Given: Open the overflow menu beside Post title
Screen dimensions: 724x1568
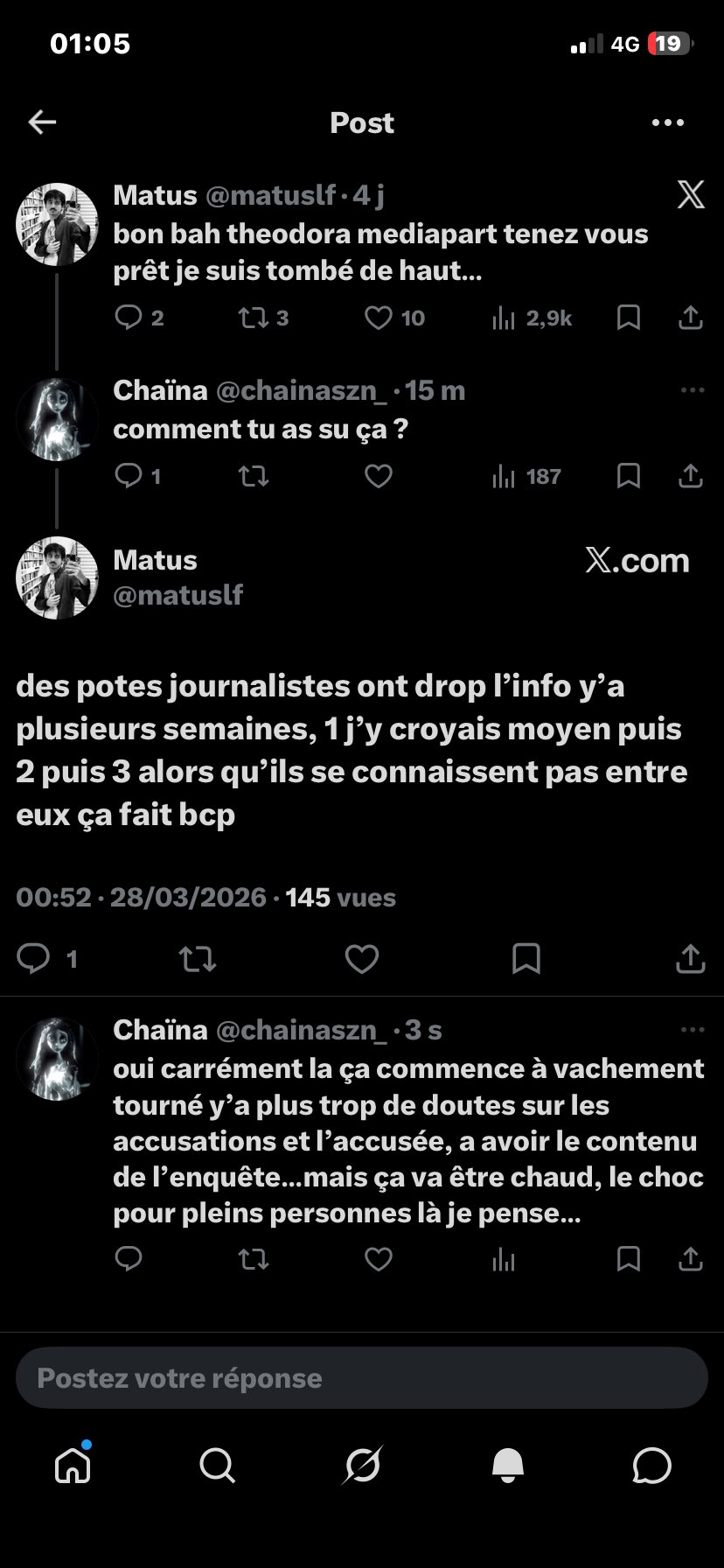Looking at the screenshot, I should 668,122.
